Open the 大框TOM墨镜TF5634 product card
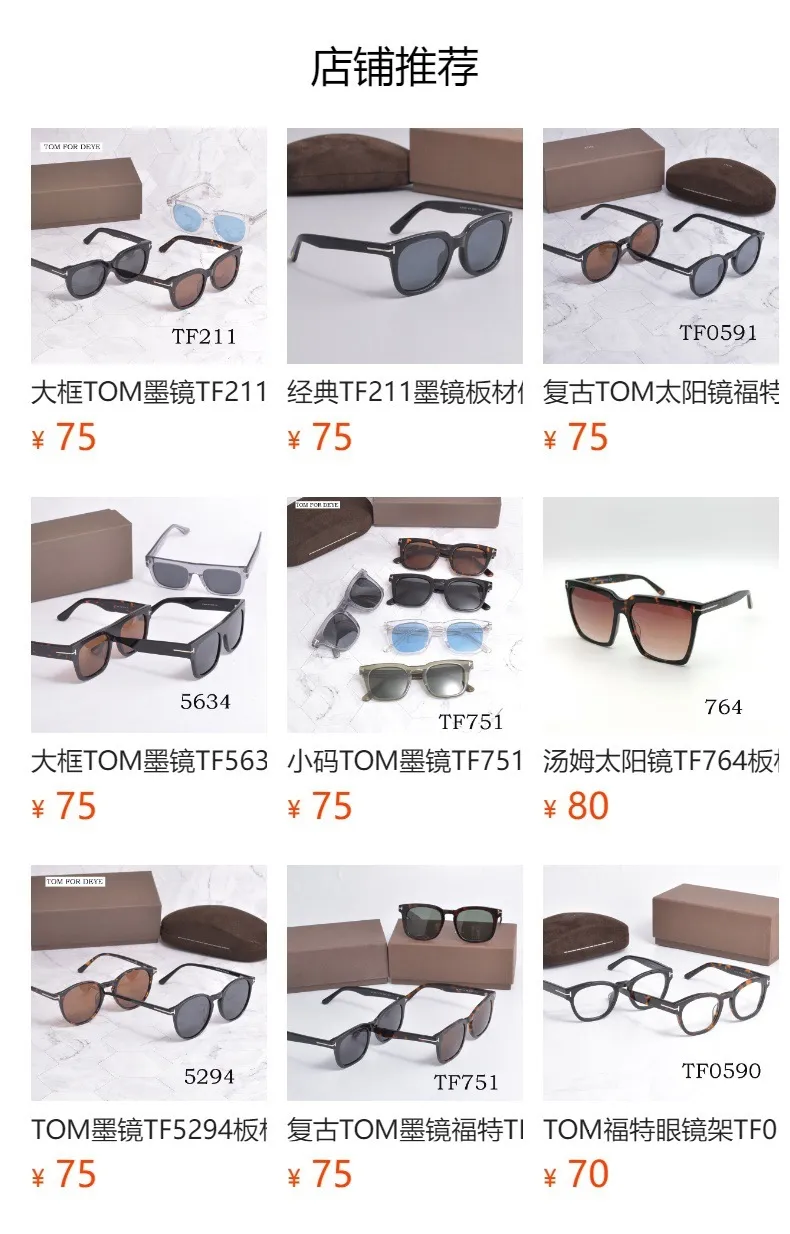The height and width of the screenshot is (1234, 790). coord(149,660)
